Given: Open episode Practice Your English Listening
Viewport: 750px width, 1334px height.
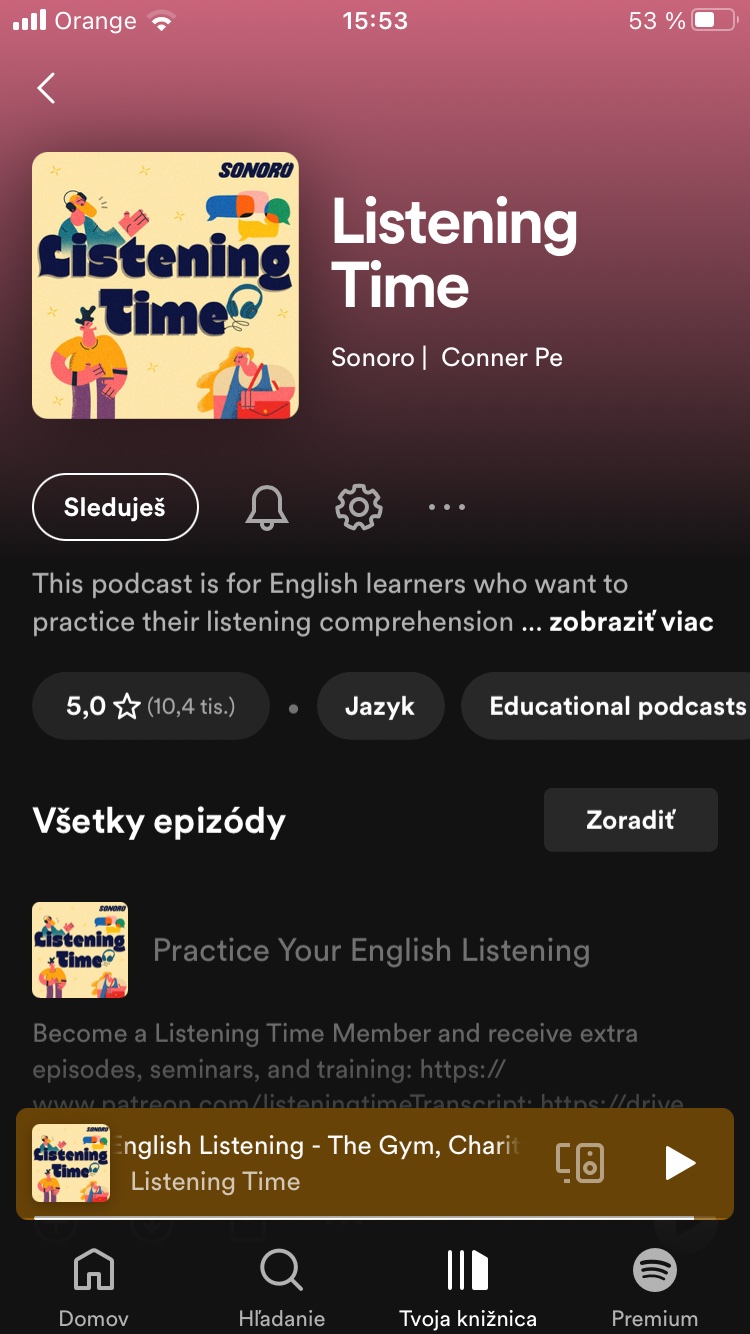Looking at the screenshot, I should [371, 950].
